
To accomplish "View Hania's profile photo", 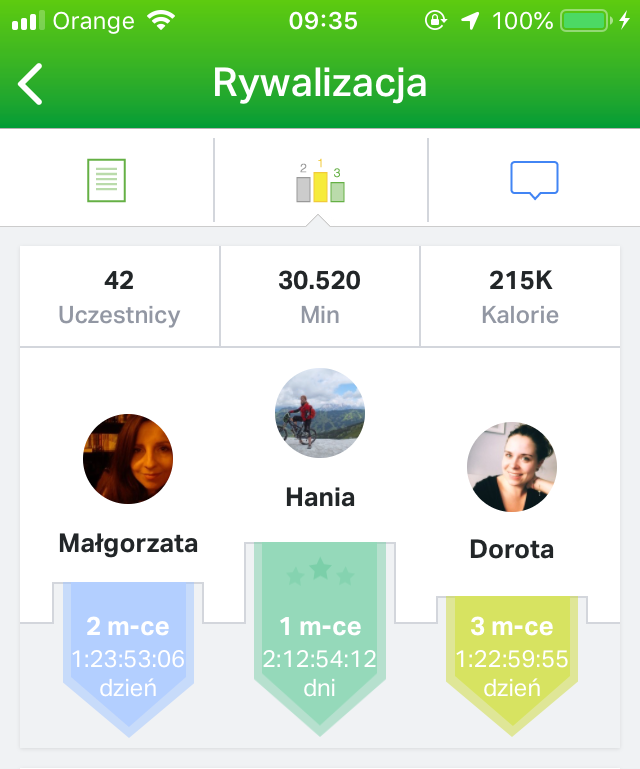I will [320, 413].
